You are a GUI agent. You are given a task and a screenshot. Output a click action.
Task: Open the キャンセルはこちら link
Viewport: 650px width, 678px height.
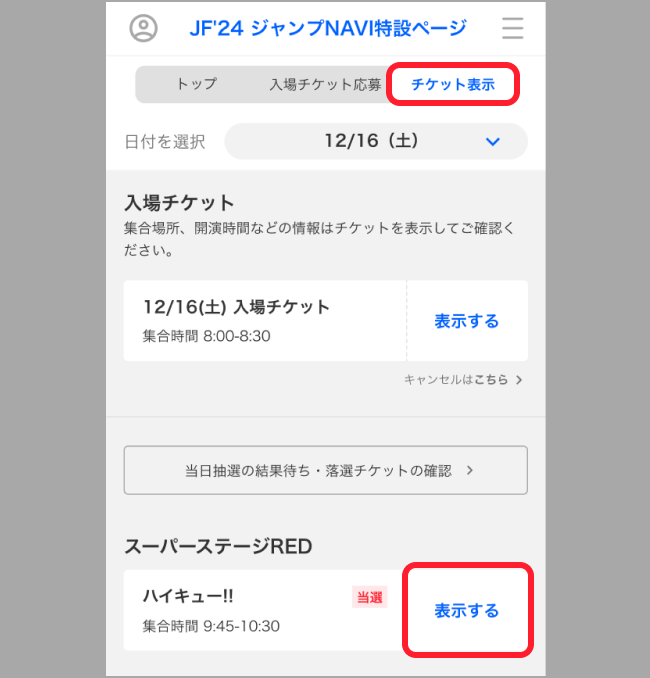point(464,380)
